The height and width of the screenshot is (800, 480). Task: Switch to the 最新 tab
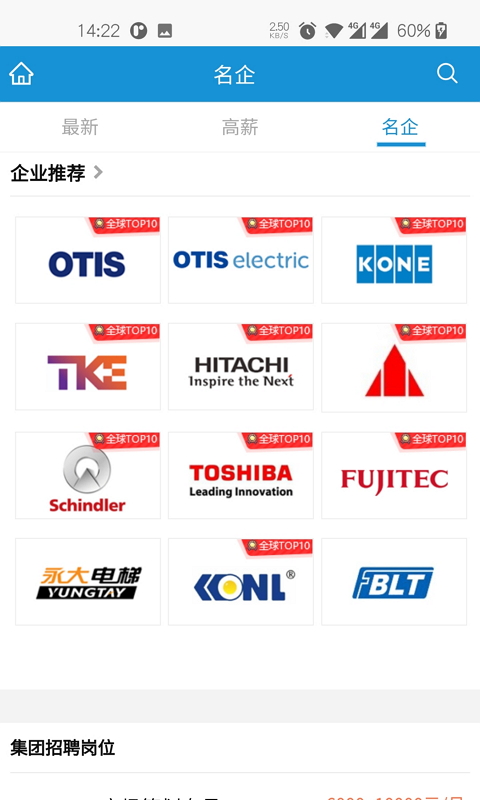(x=80, y=127)
